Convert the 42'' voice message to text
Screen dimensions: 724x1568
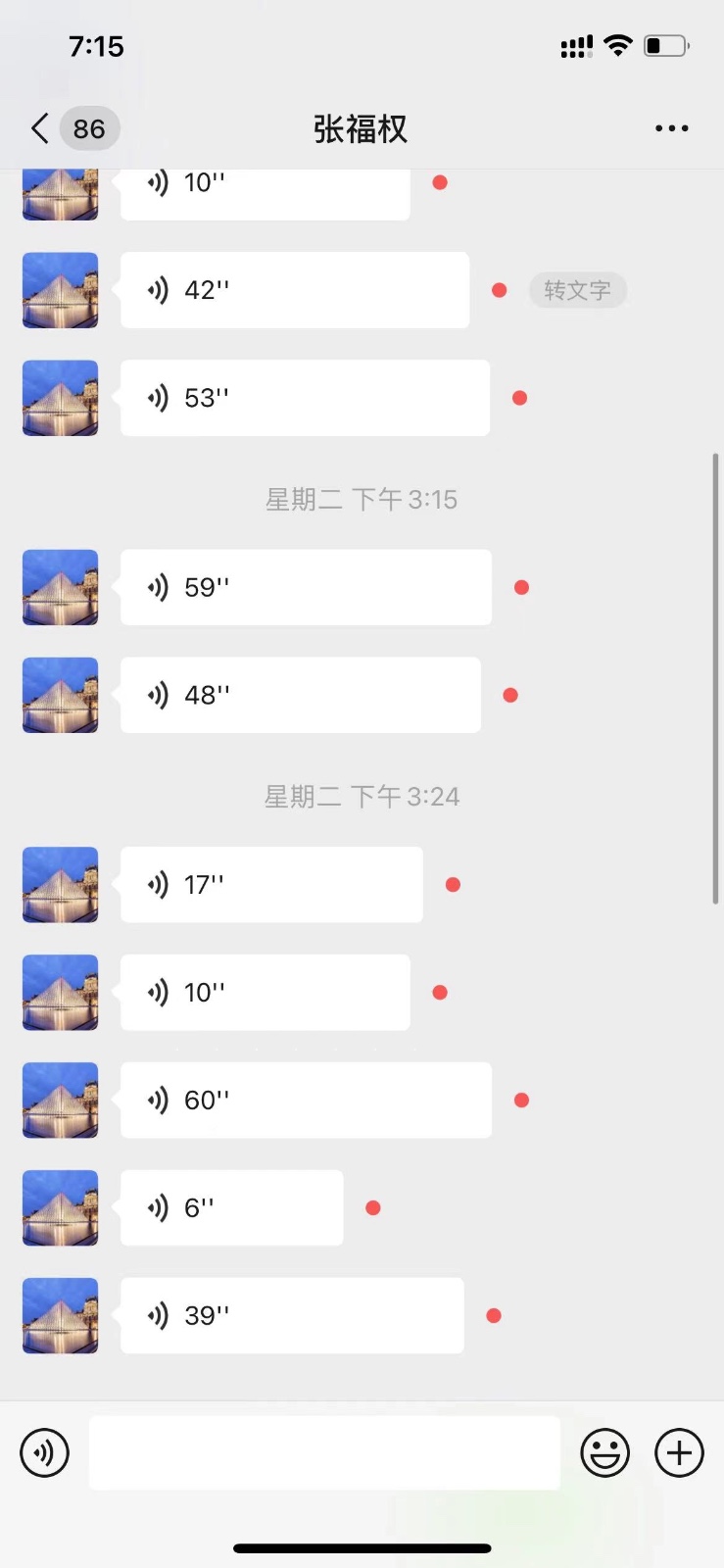click(577, 290)
